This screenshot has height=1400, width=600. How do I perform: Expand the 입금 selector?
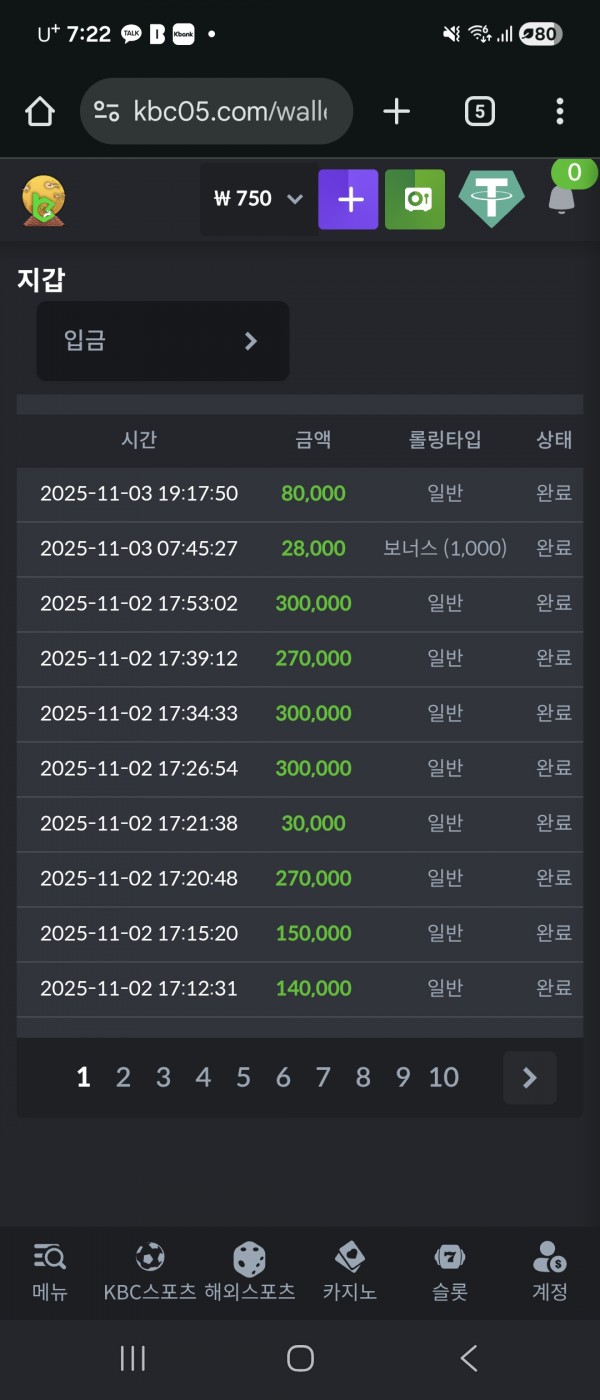pyautogui.click(x=163, y=341)
